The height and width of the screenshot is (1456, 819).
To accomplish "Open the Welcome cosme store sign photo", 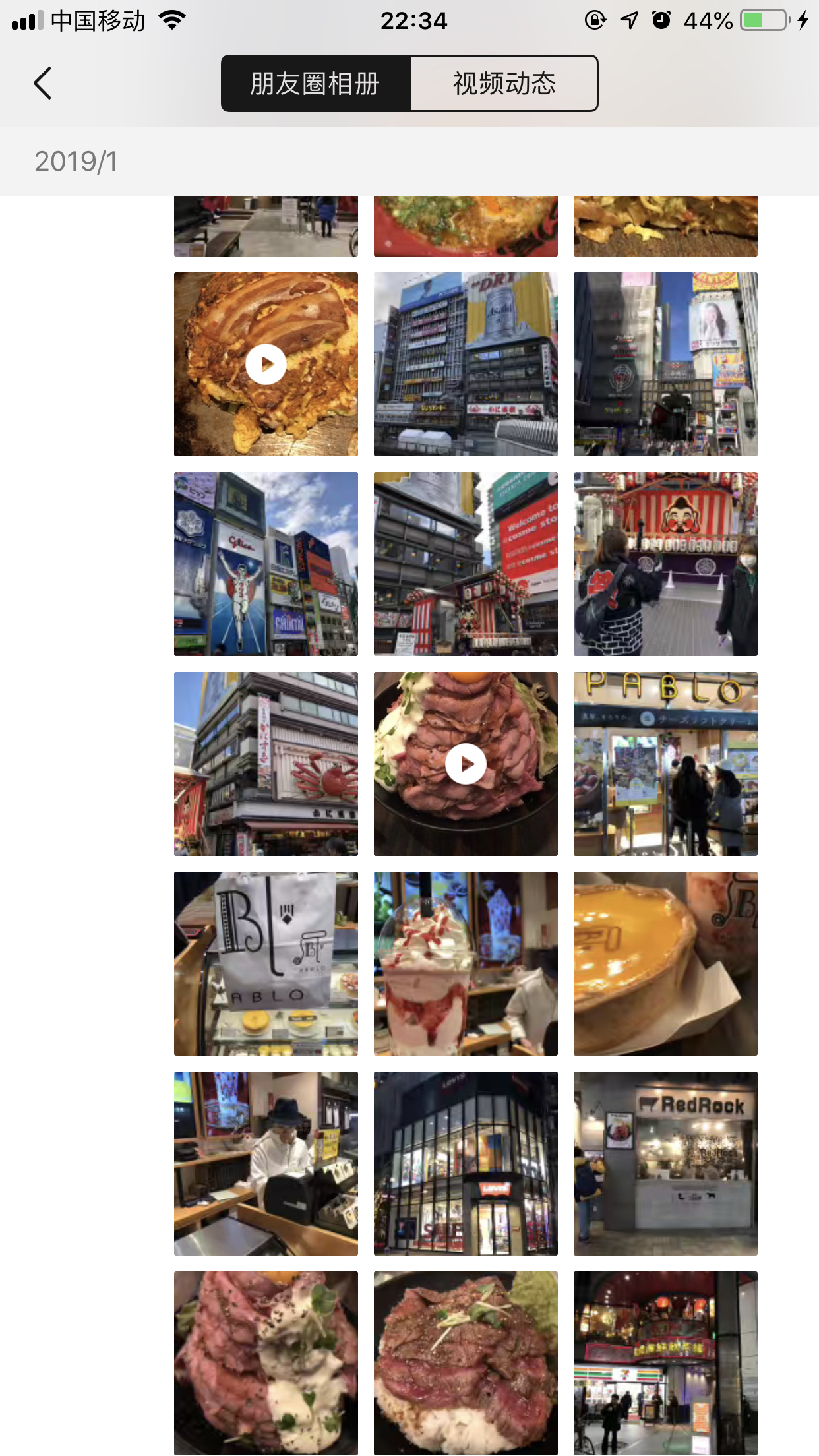I will [466, 564].
